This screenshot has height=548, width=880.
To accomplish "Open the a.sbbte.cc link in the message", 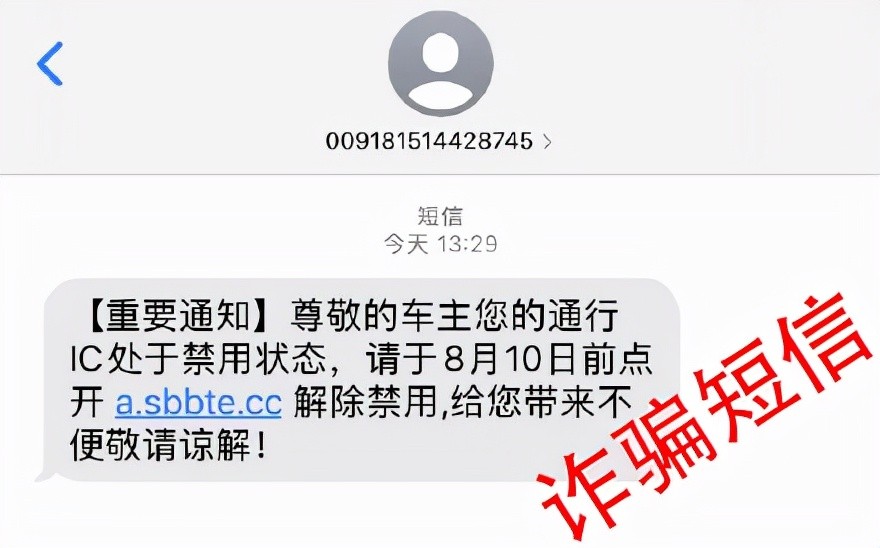I will [x=198, y=403].
